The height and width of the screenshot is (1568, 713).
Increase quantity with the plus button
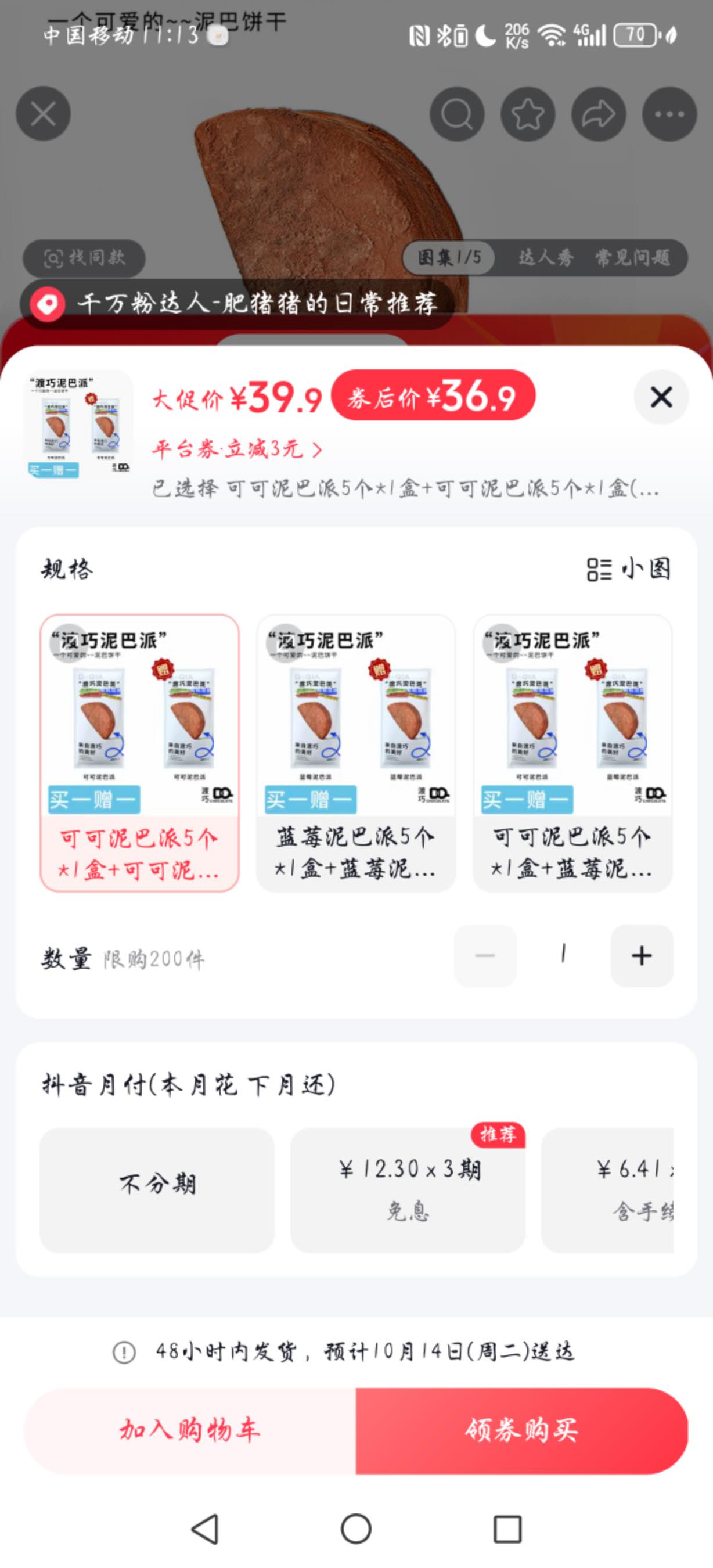point(641,956)
